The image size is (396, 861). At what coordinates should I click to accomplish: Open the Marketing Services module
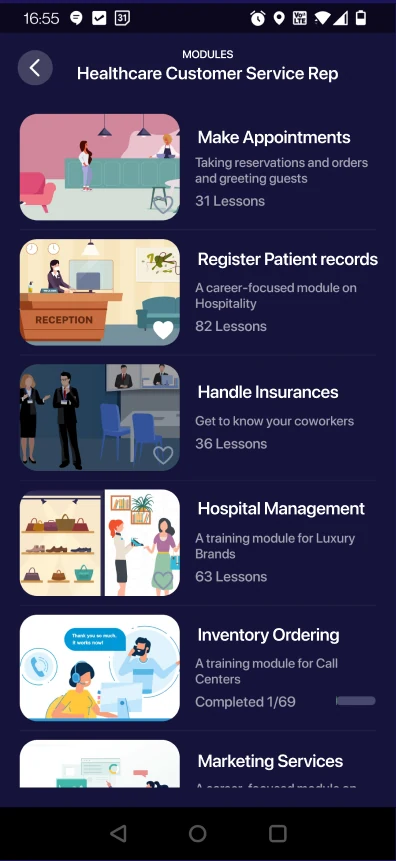pyautogui.click(x=198, y=764)
